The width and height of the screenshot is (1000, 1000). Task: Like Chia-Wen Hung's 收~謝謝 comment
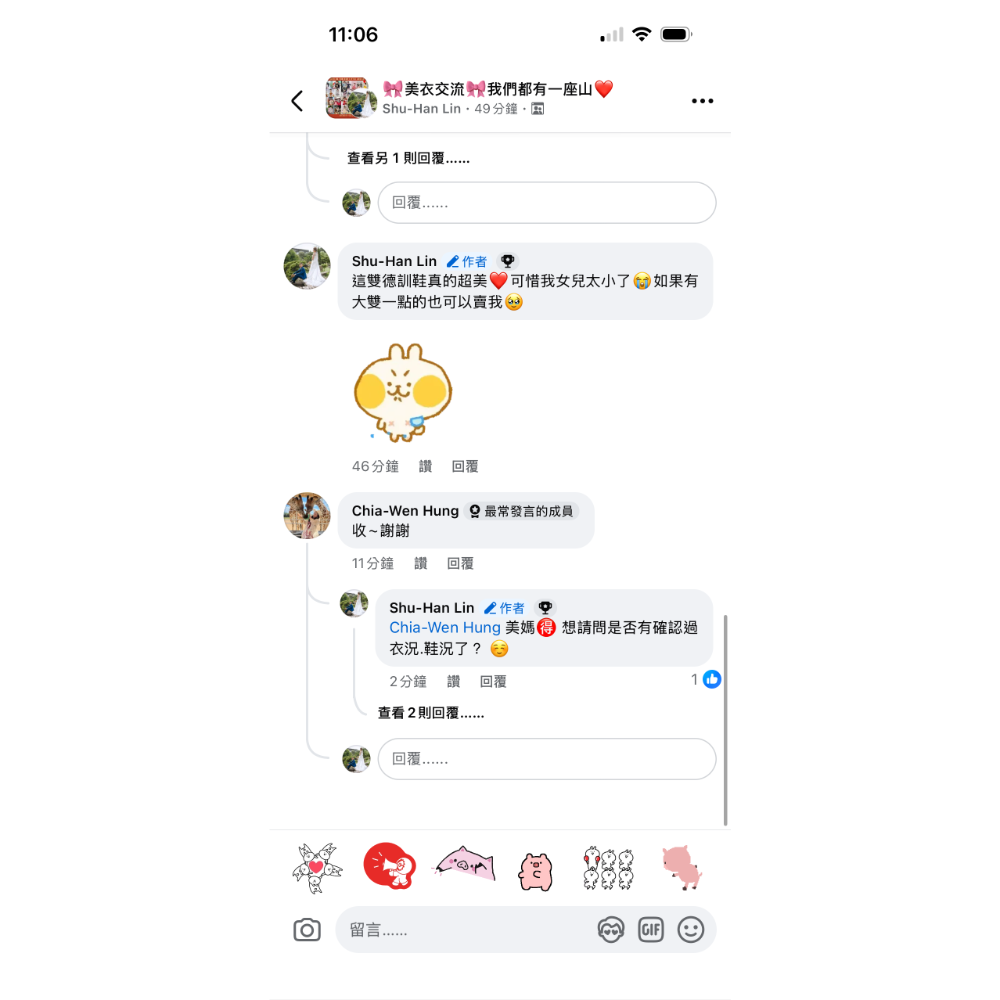click(x=421, y=564)
